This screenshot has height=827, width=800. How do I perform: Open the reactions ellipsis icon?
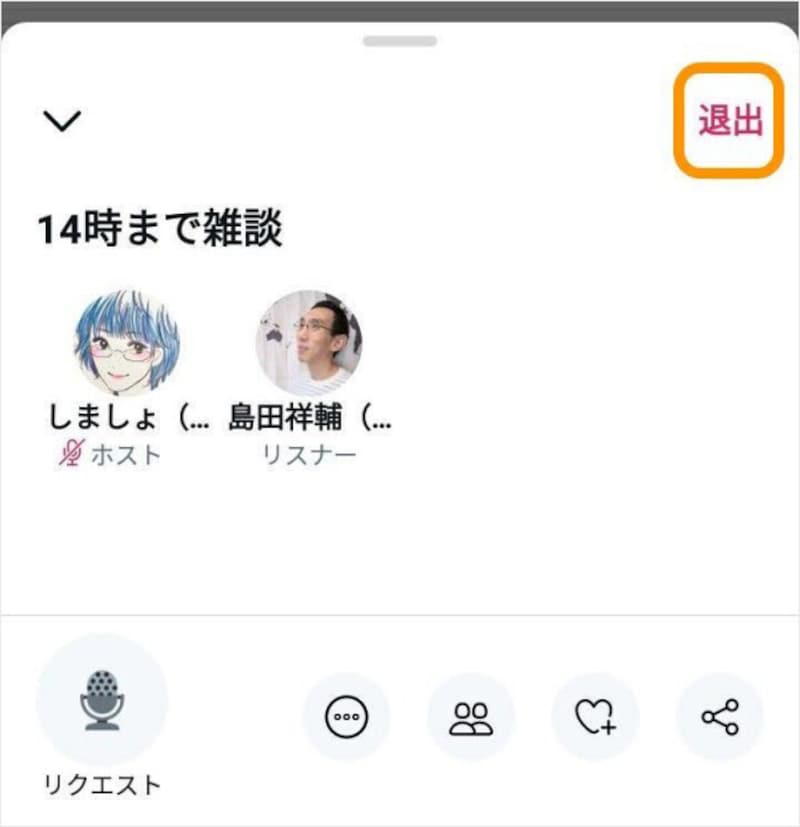point(347,717)
